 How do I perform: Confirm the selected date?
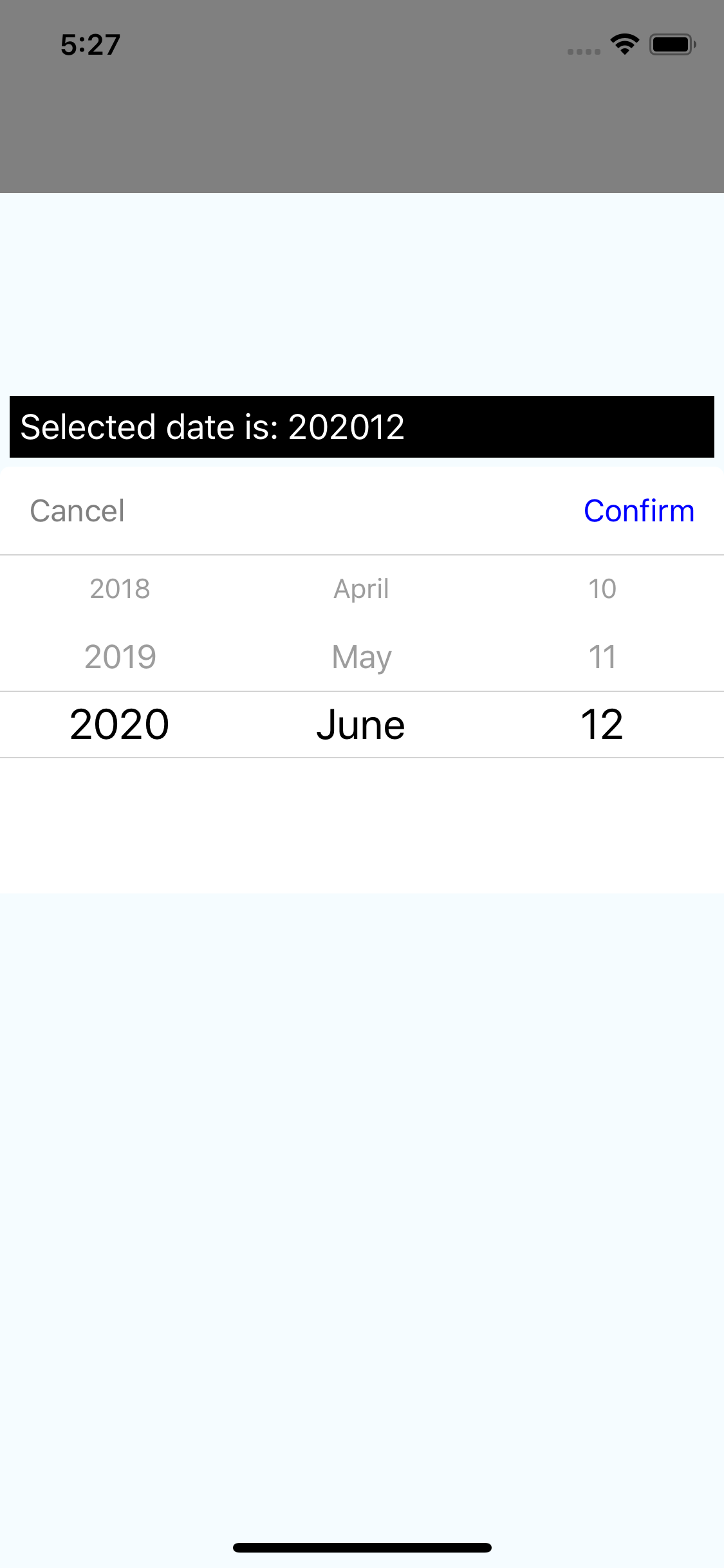click(638, 511)
